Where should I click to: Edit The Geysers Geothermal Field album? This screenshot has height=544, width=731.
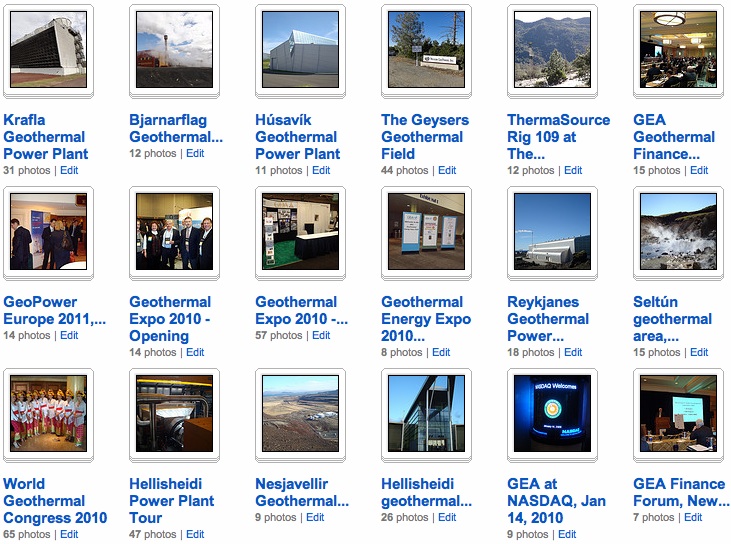tap(447, 171)
